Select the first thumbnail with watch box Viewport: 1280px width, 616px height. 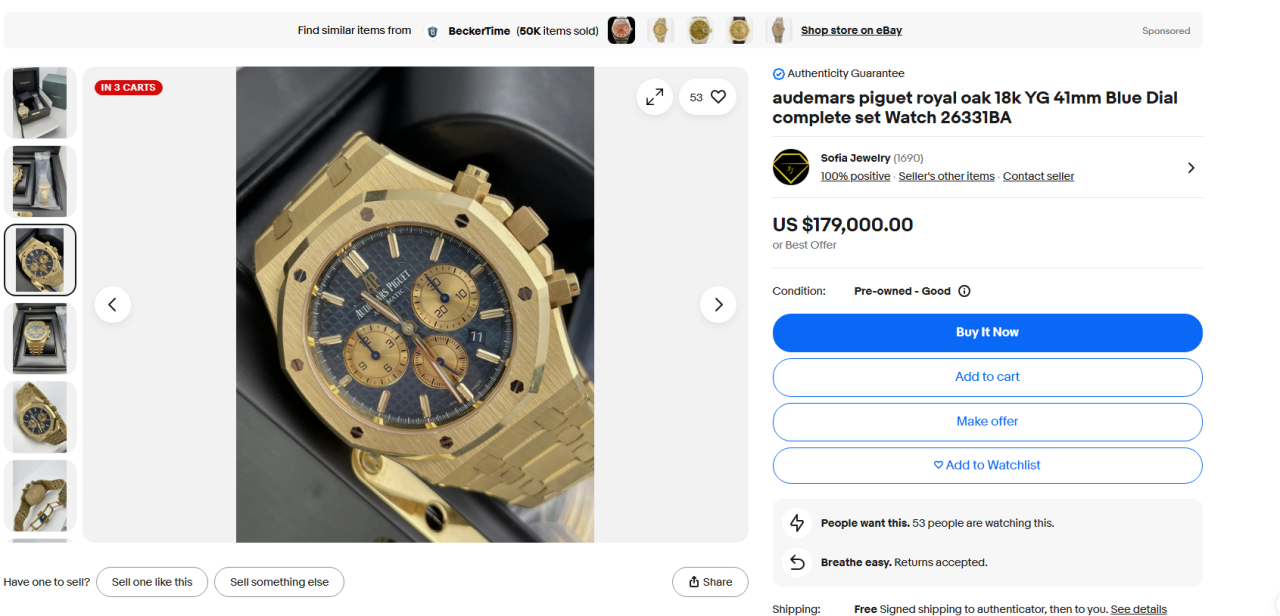(40, 102)
